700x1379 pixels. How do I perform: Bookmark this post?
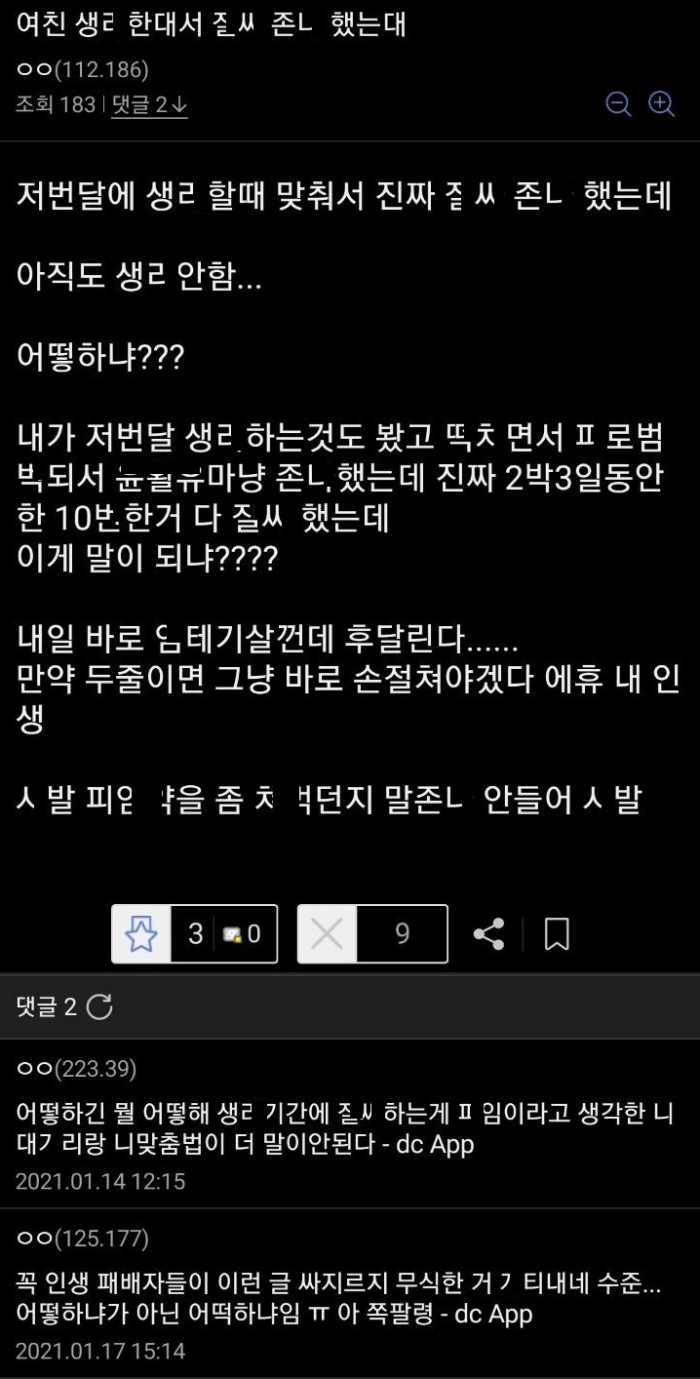(557, 934)
